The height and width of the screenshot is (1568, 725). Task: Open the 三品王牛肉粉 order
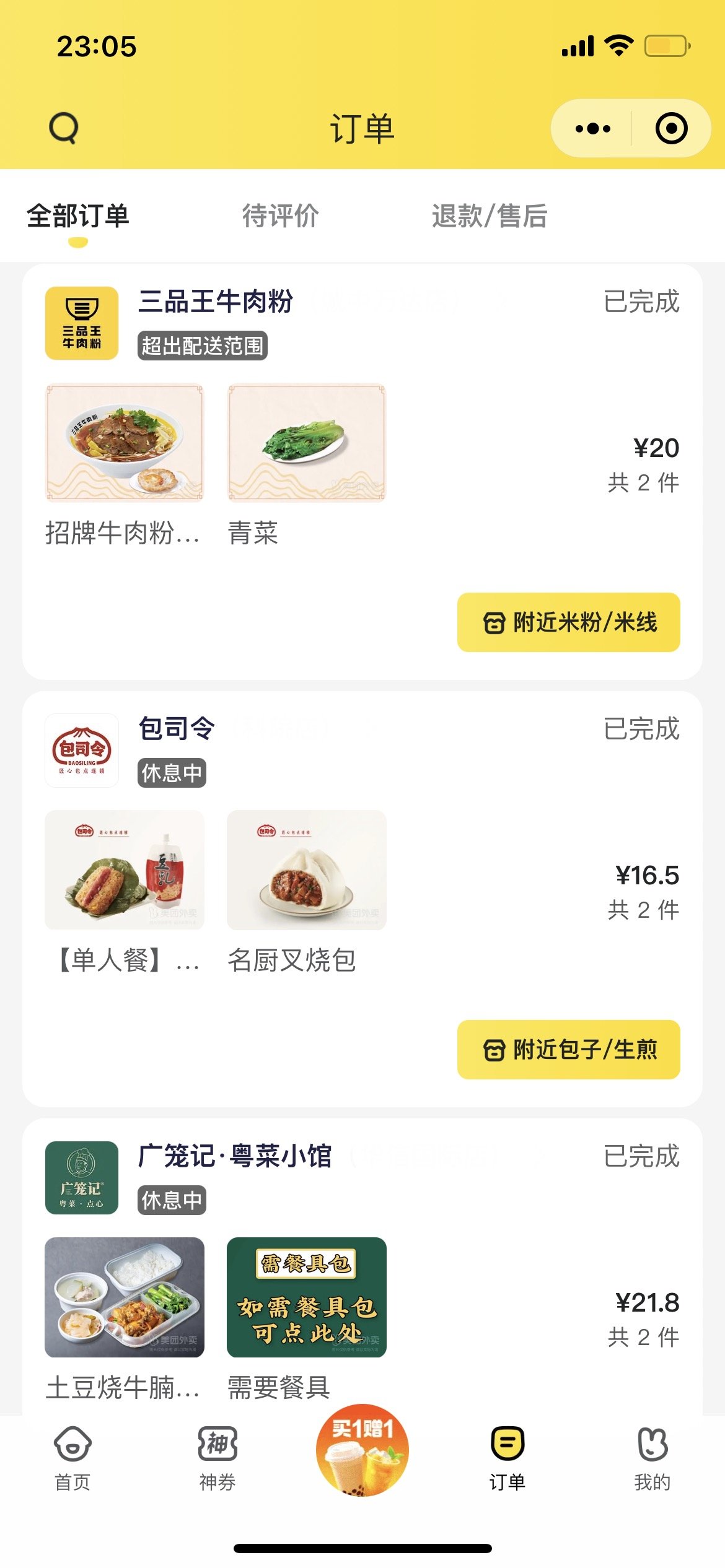point(216,302)
